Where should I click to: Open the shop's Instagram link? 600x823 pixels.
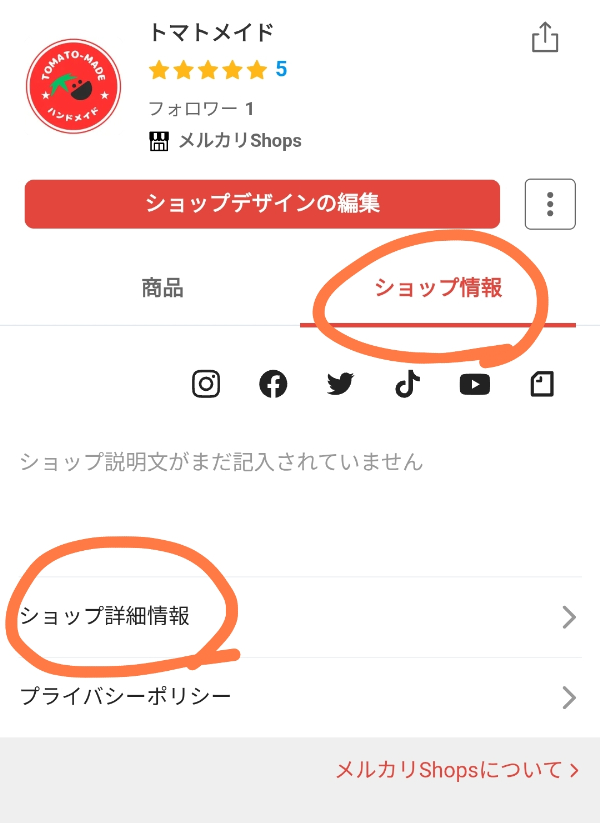(206, 384)
